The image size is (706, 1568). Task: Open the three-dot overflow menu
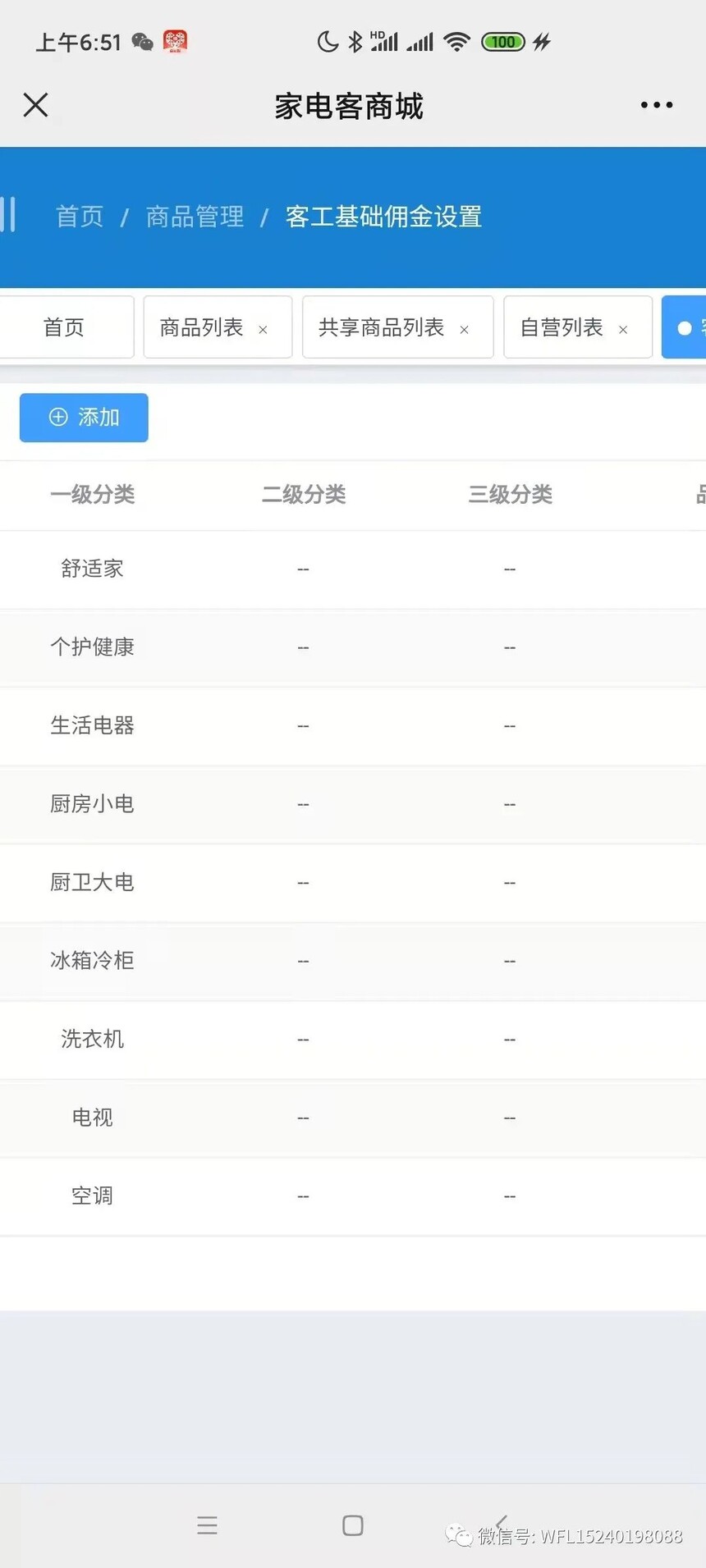[657, 105]
